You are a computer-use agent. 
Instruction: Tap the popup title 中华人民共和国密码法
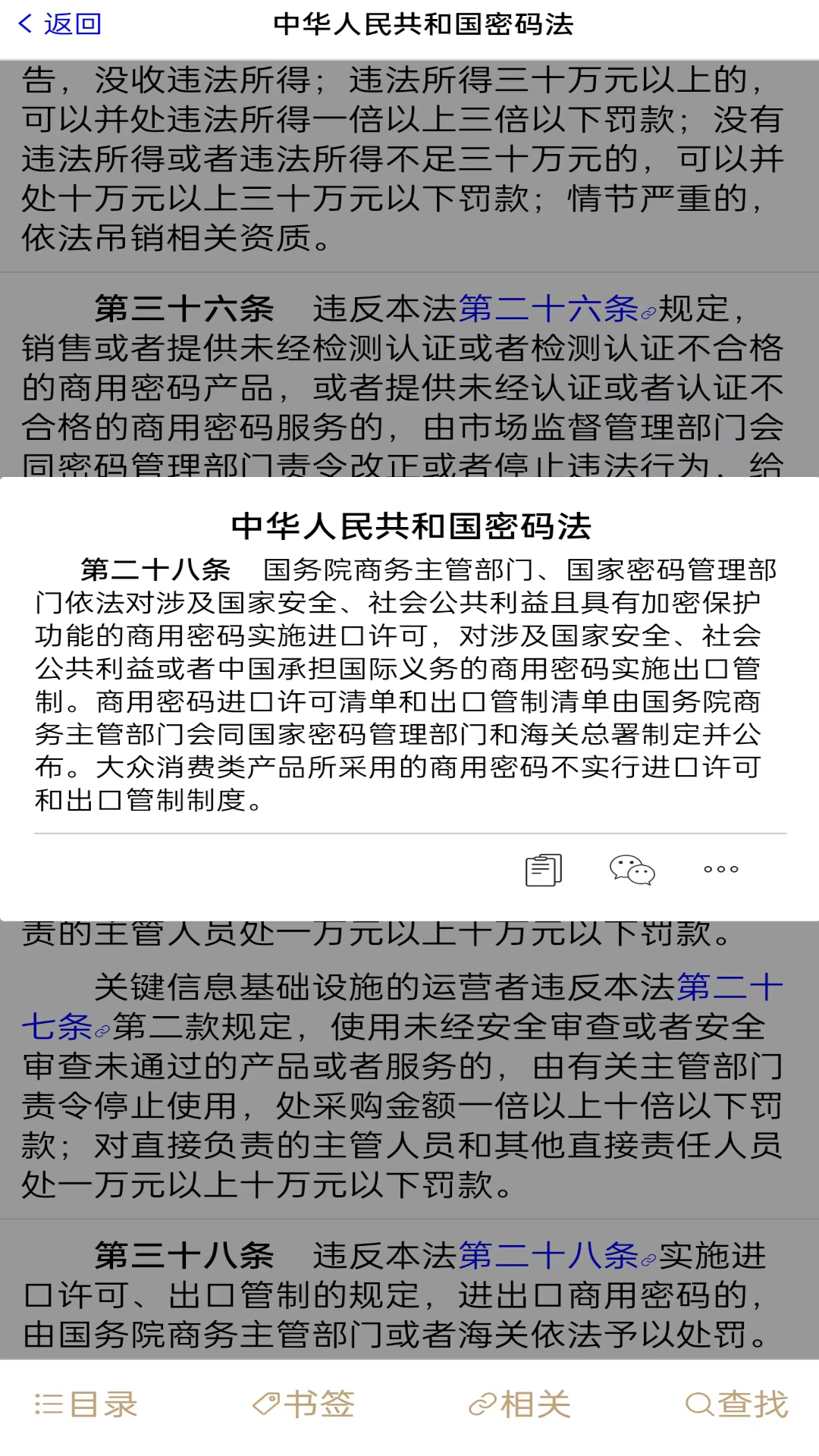pos(409,525)
